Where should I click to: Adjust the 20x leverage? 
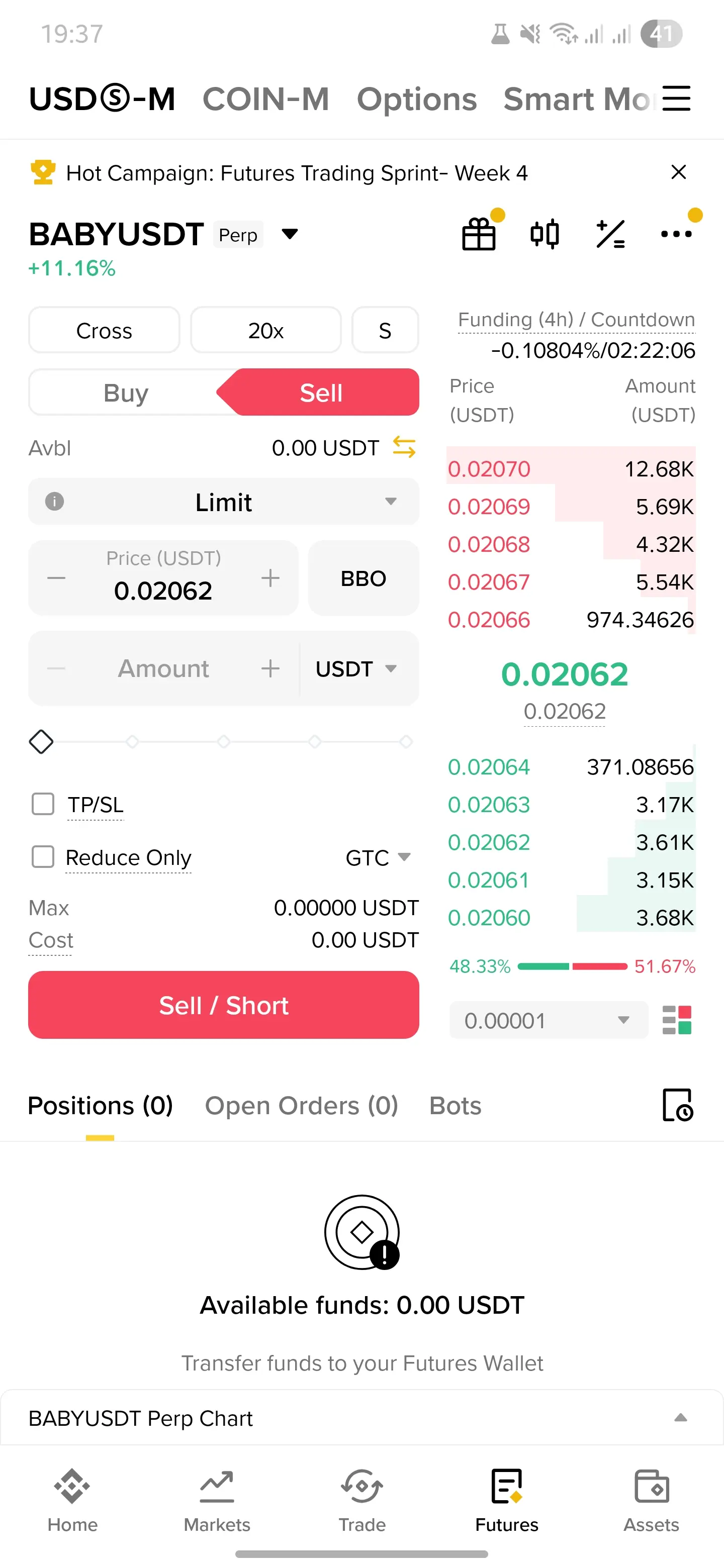[265, 331]
